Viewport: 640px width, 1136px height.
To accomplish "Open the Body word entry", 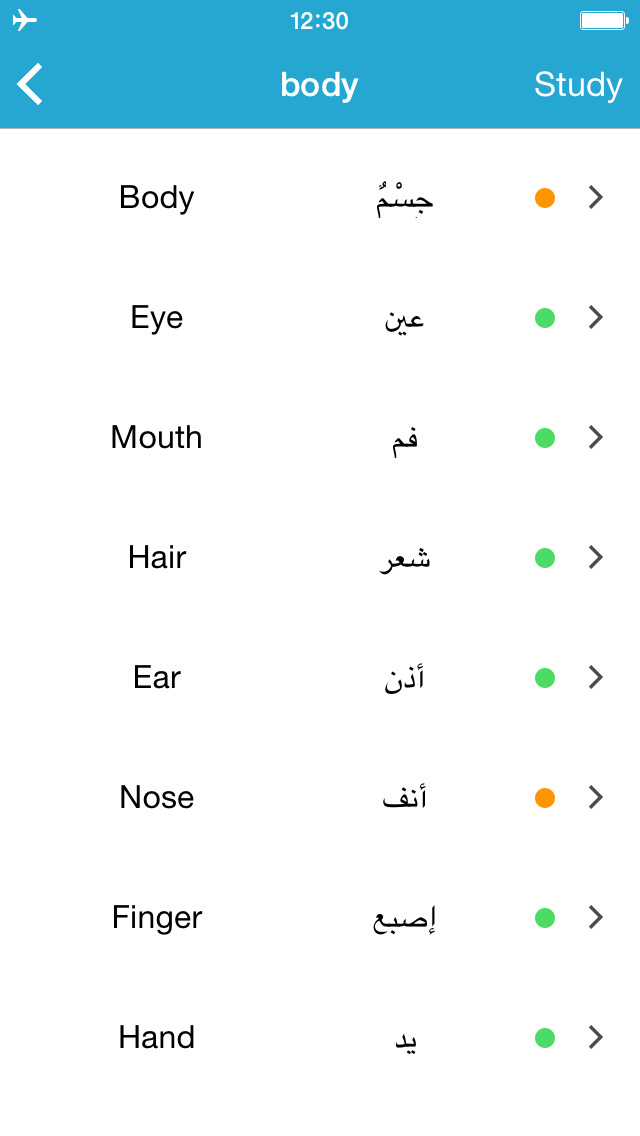I will tap(320, 197).
